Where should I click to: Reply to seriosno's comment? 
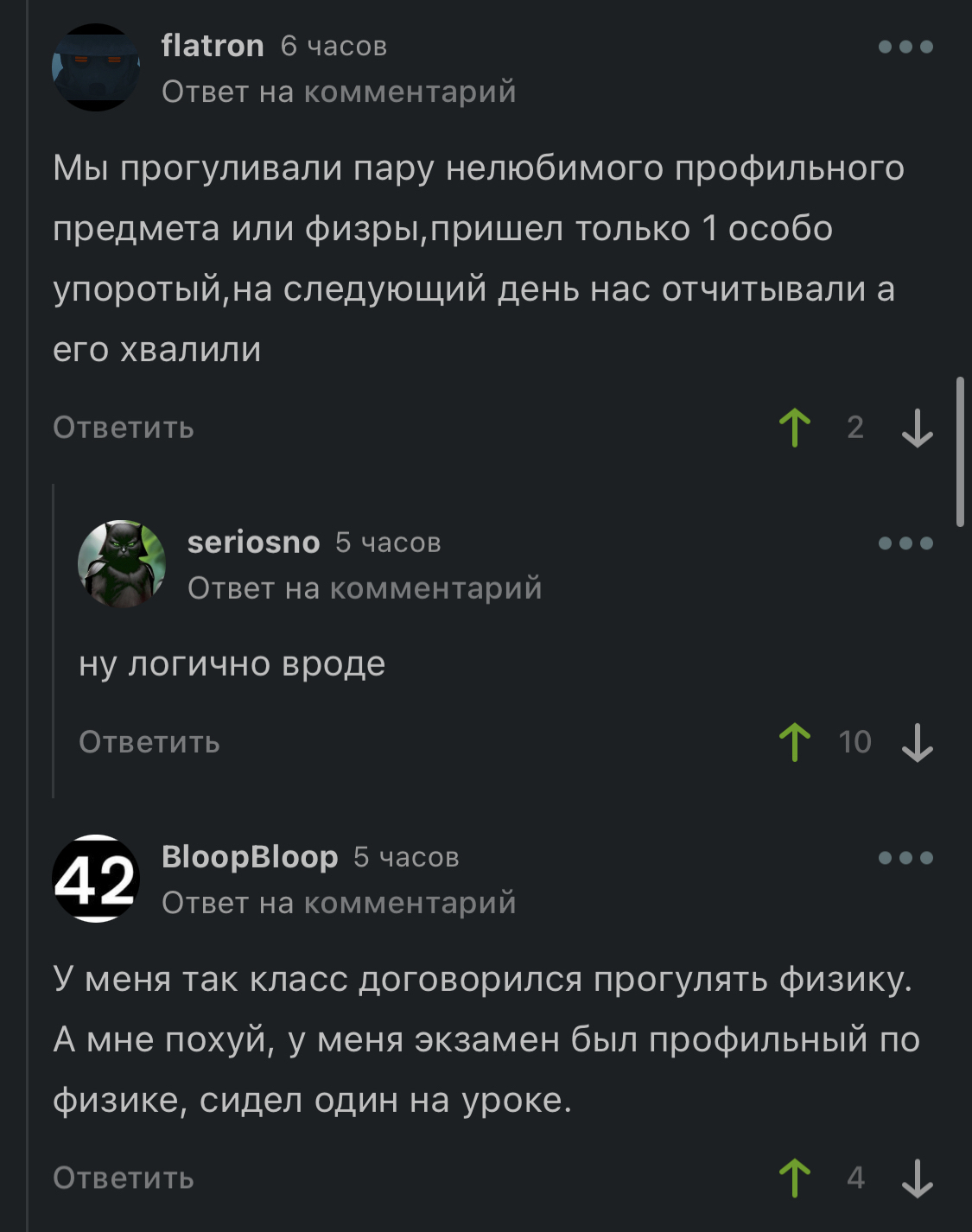[149, 742]
